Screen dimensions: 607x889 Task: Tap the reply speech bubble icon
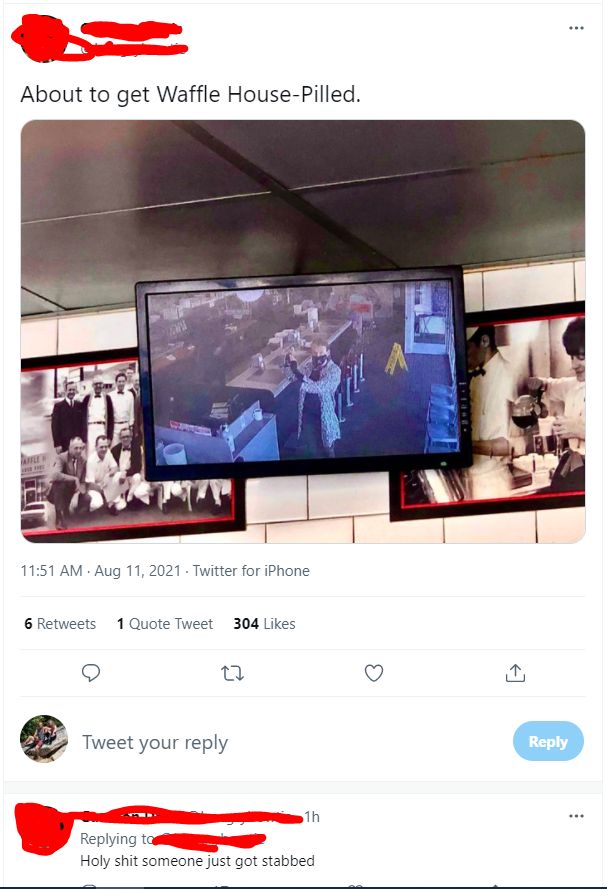coord(91,673)
